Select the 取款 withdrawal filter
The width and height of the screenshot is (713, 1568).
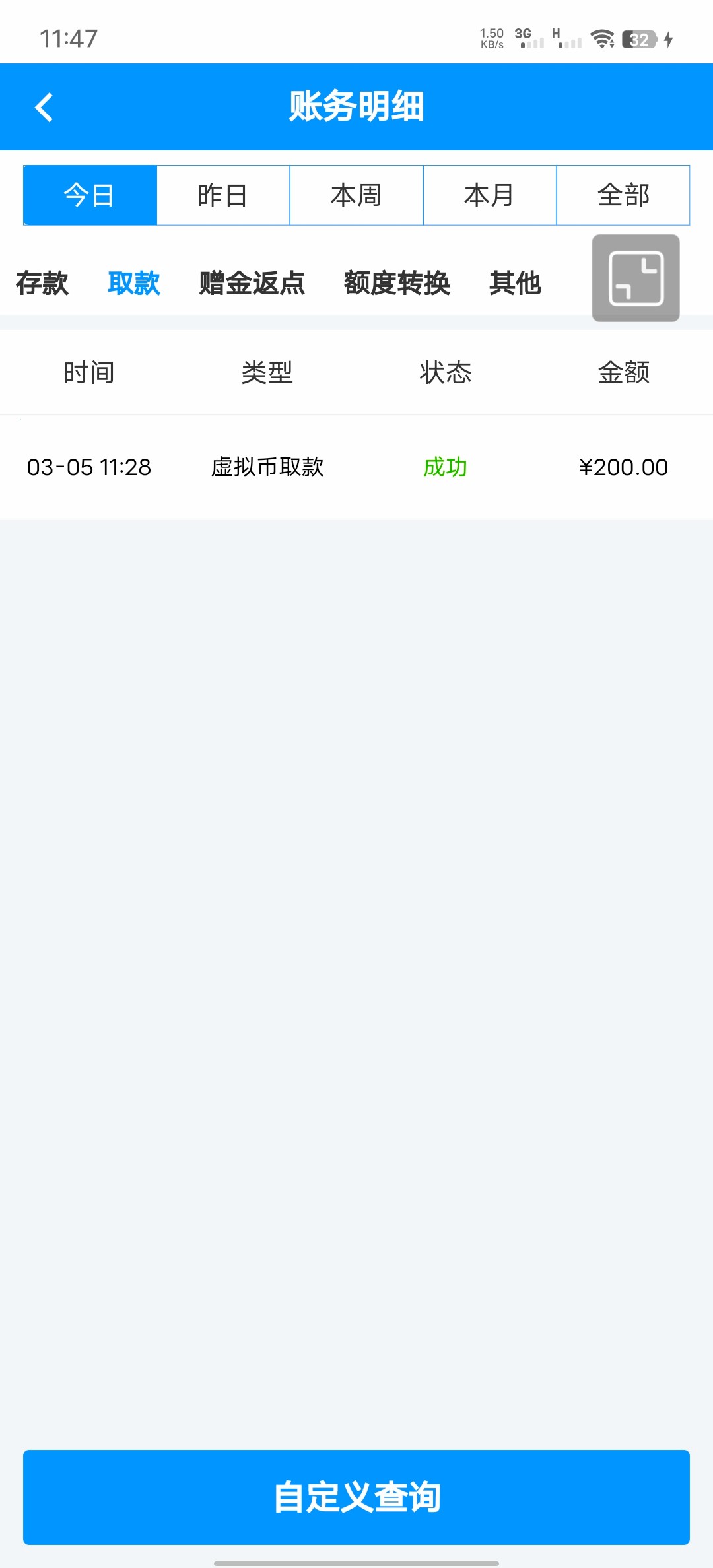[x=134, y=284]
